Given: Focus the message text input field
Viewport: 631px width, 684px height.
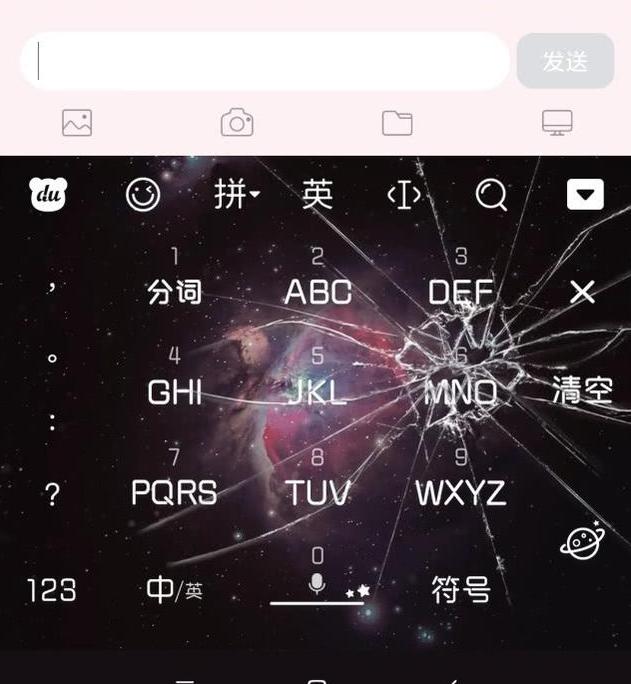Looking at the screenshot, I should pos(265,61).
